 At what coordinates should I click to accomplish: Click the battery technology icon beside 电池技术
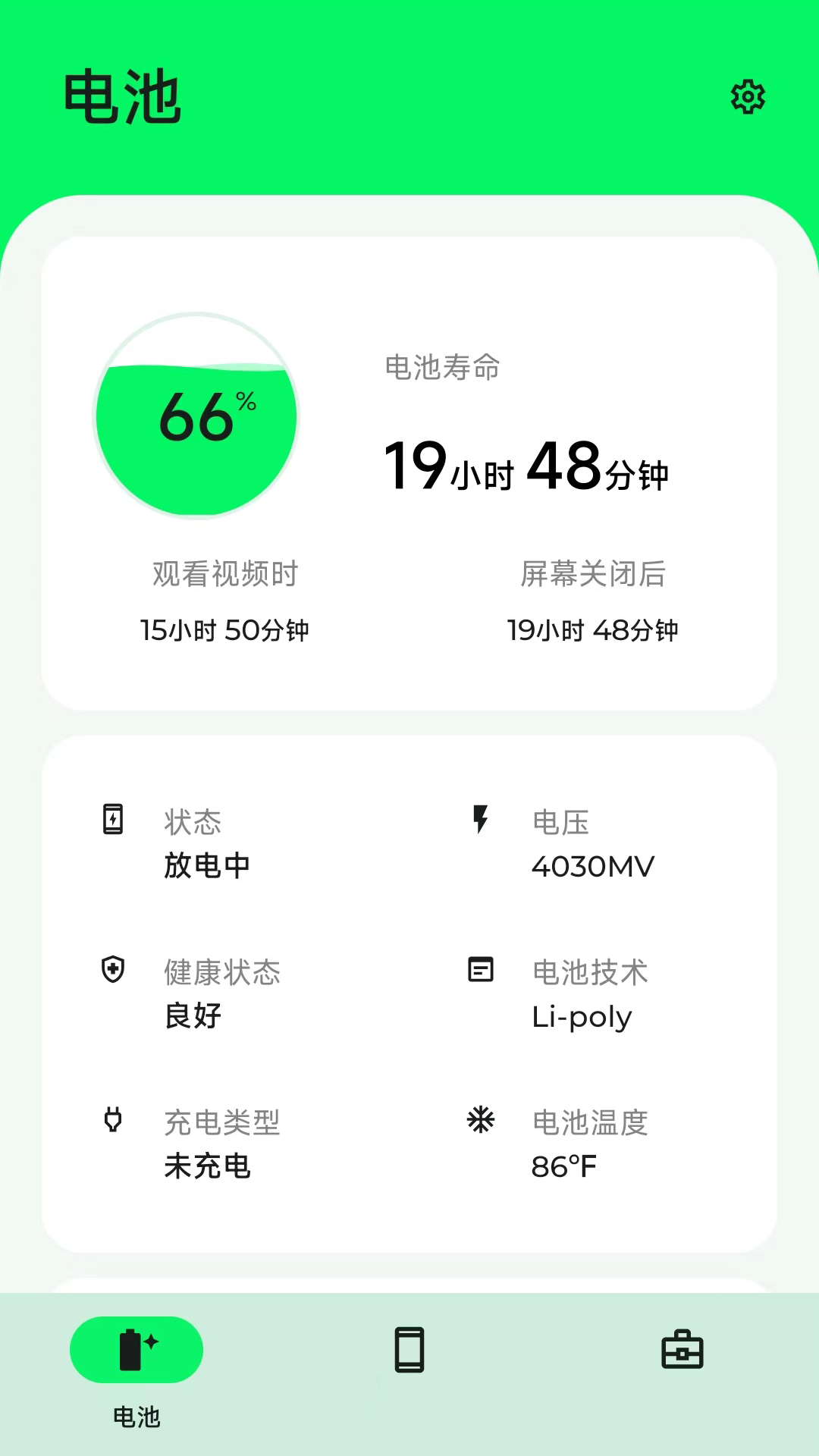coord(480,971)
